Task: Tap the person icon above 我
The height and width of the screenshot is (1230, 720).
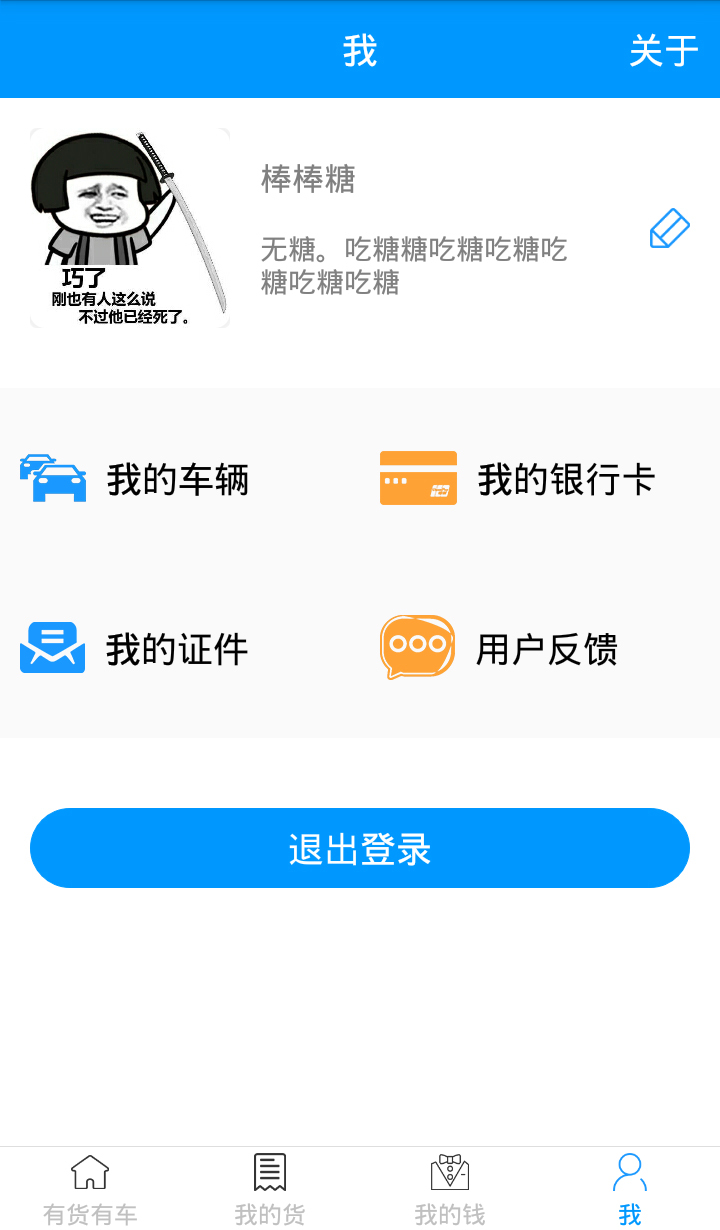Action: 629,1171
